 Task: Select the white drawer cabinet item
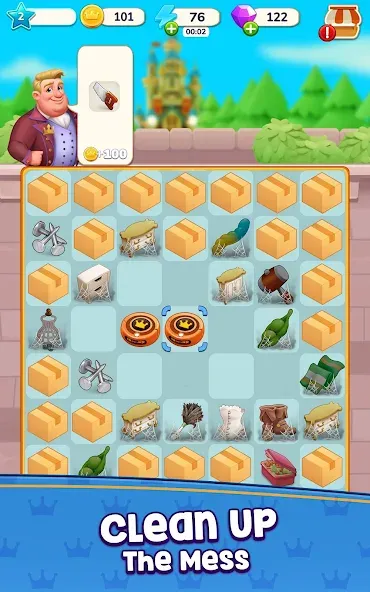[x=93, y=283]
